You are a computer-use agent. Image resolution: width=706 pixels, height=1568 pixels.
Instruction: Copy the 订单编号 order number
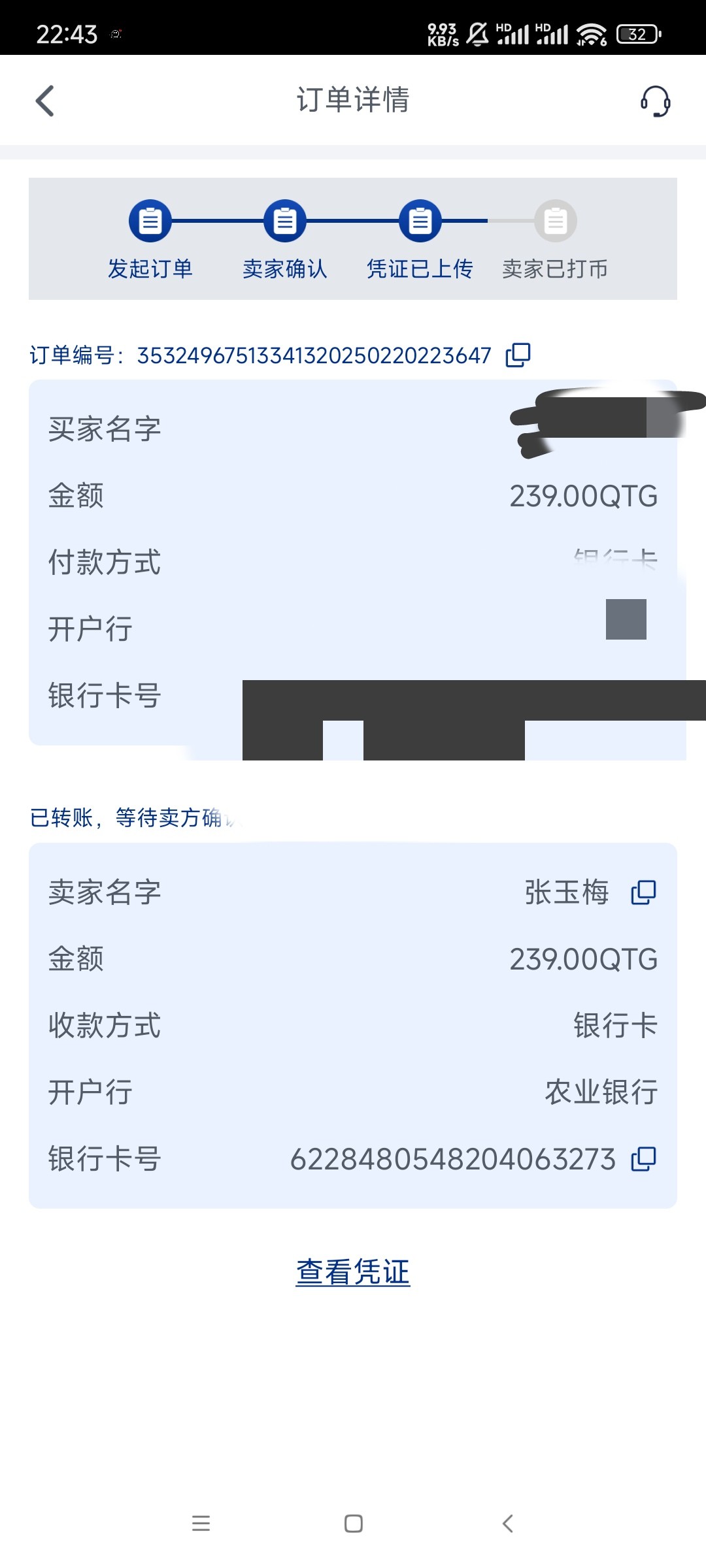(x=518, y=355)
